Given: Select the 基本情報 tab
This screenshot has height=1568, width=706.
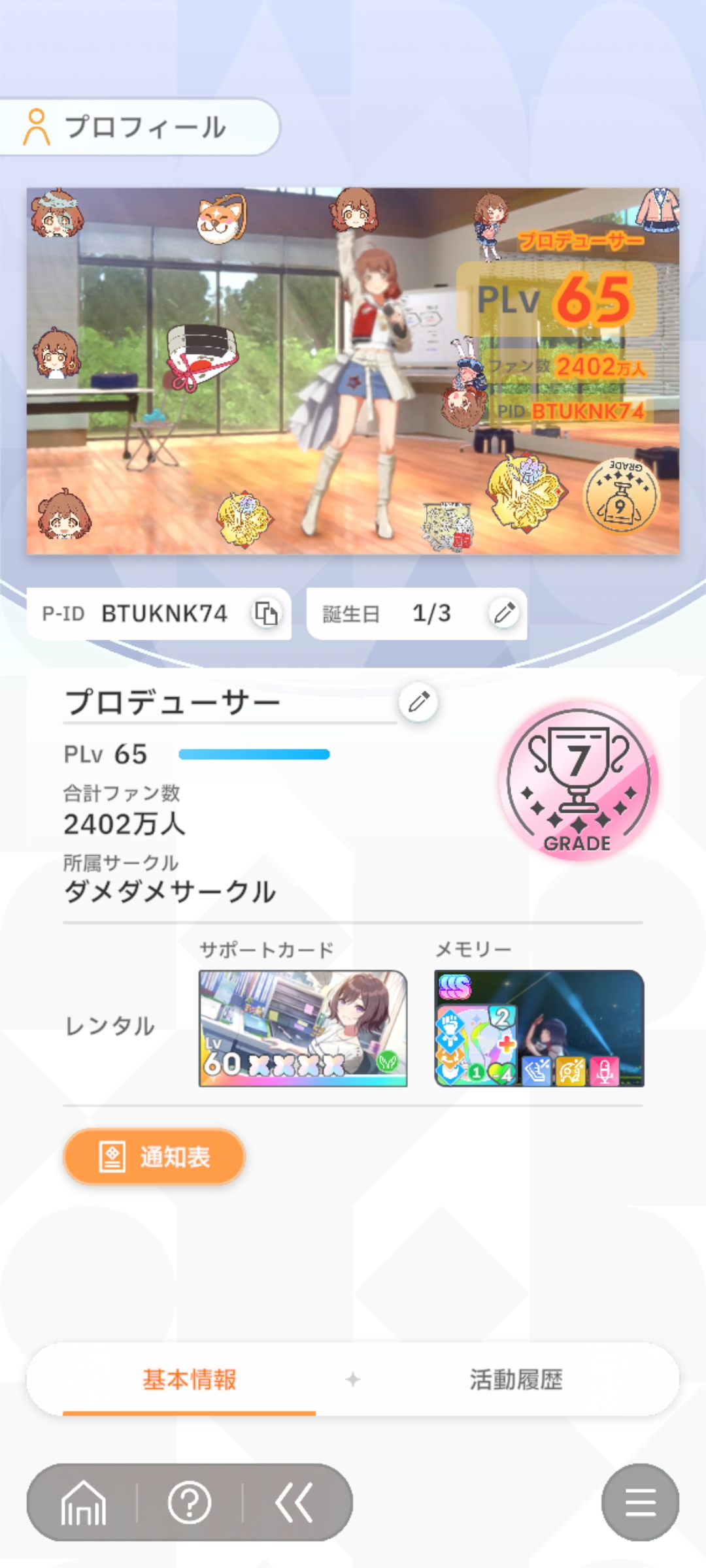Looking at the screenshot, I should pyautogui.click(x=190, y=1379).
